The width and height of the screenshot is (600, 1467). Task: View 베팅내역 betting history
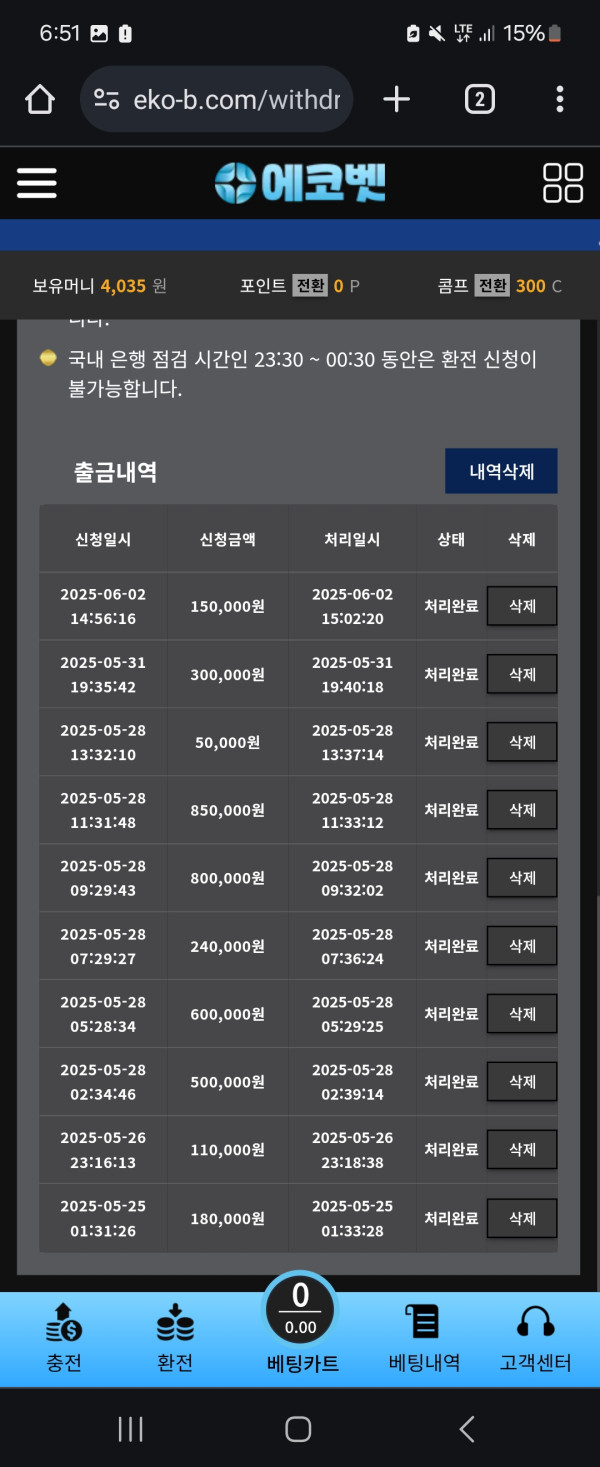424,1340
